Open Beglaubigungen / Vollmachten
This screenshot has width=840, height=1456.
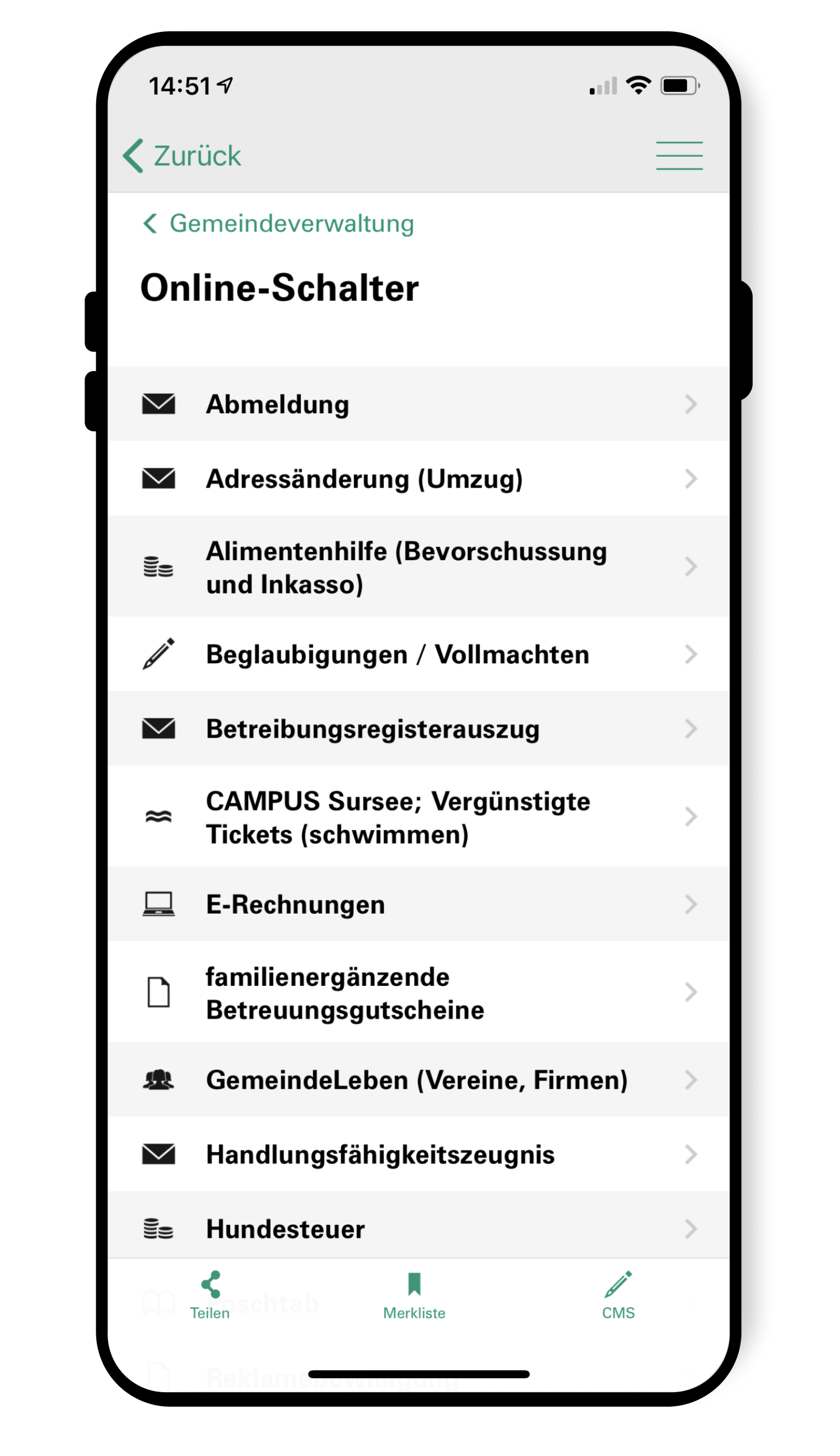(x=418, y=654)
